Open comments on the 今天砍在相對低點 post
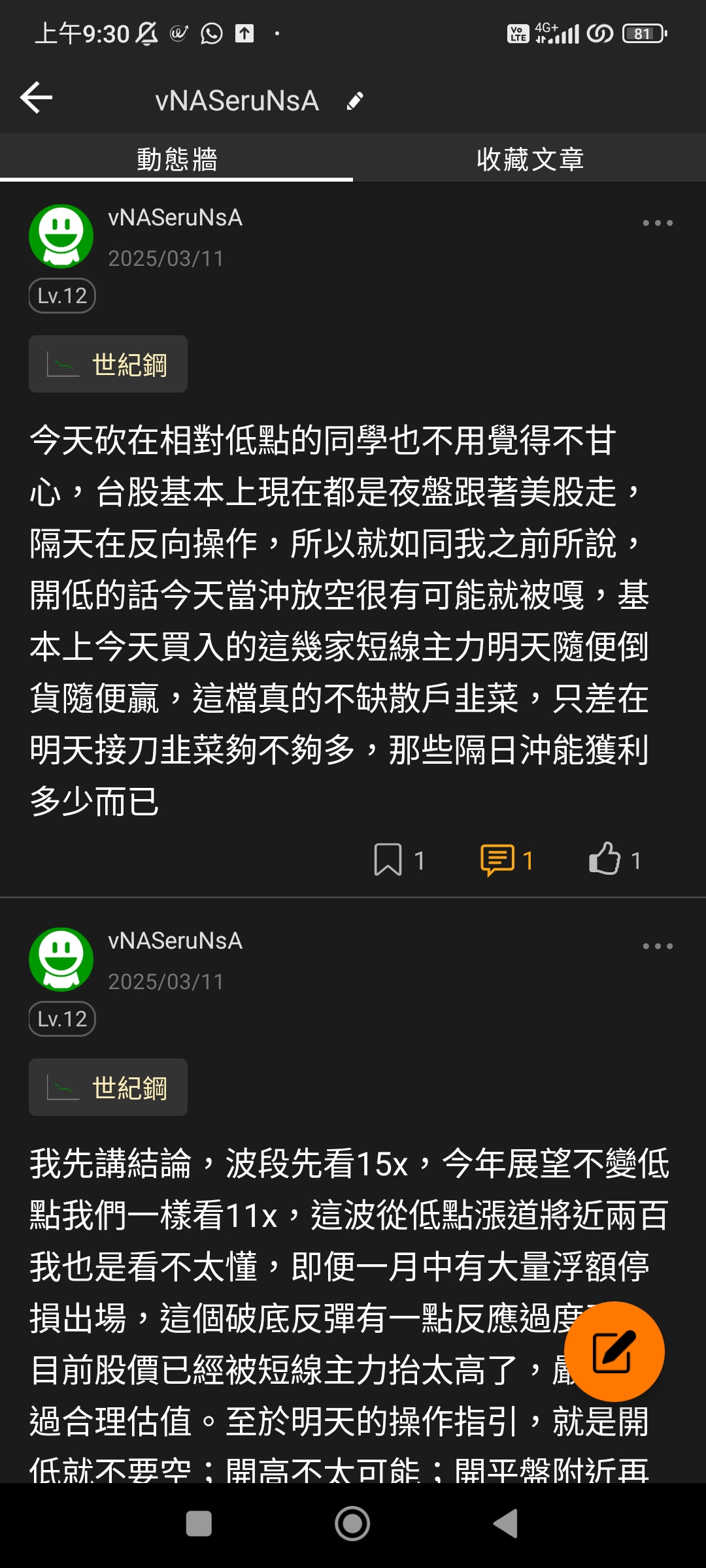Screen dimensions: 706x1568 point(498,860)
